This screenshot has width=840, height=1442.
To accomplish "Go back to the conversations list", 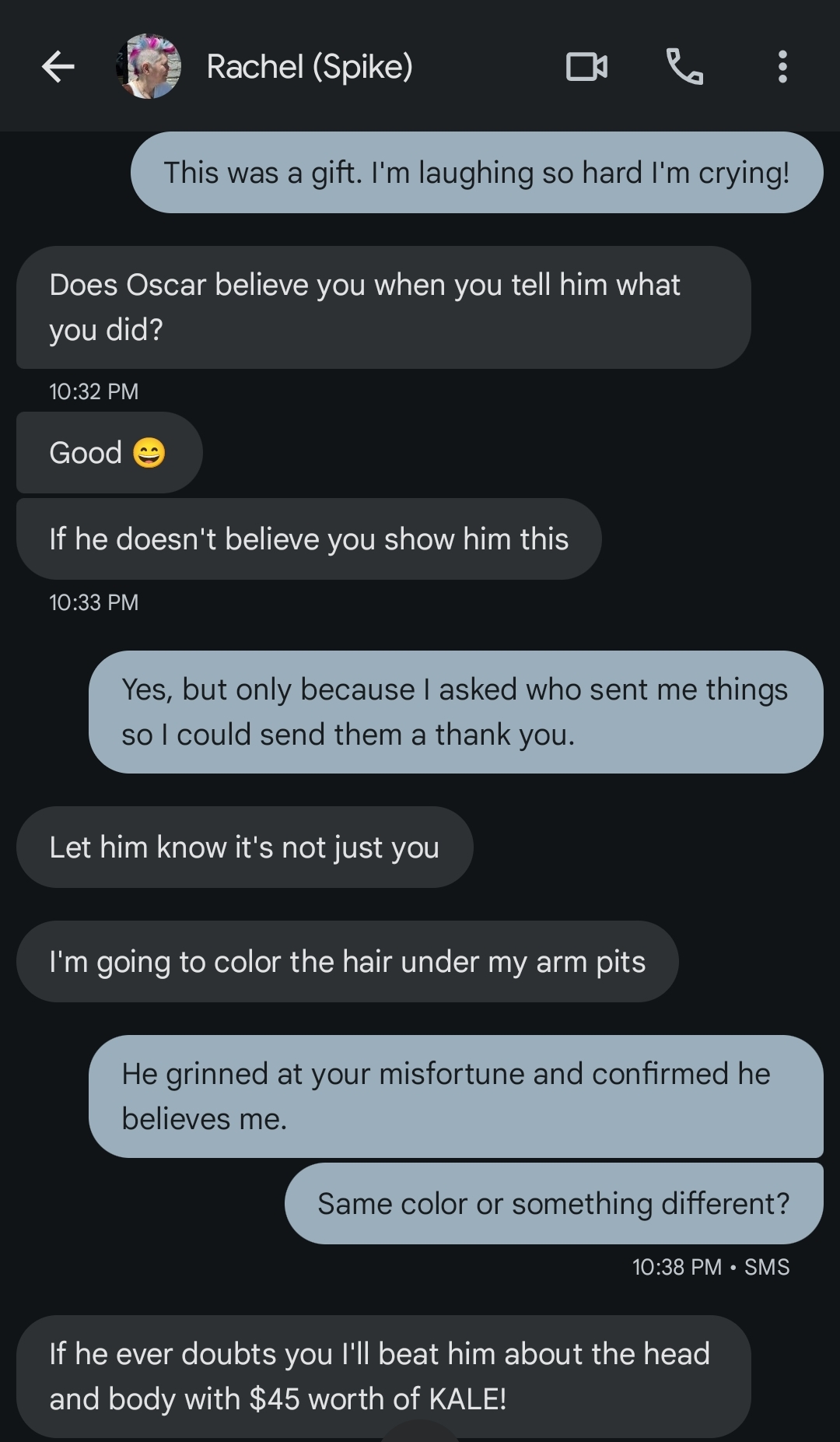I will [58, 67].
